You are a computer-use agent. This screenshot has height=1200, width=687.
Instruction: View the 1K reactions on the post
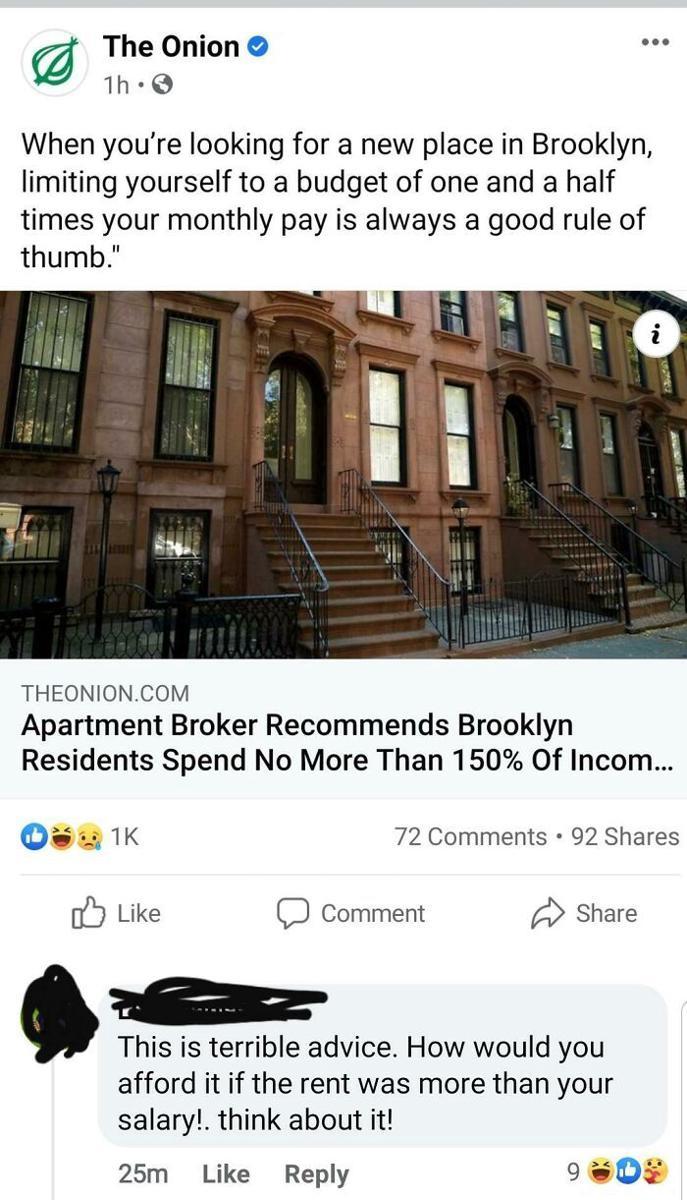coord(82,837)
